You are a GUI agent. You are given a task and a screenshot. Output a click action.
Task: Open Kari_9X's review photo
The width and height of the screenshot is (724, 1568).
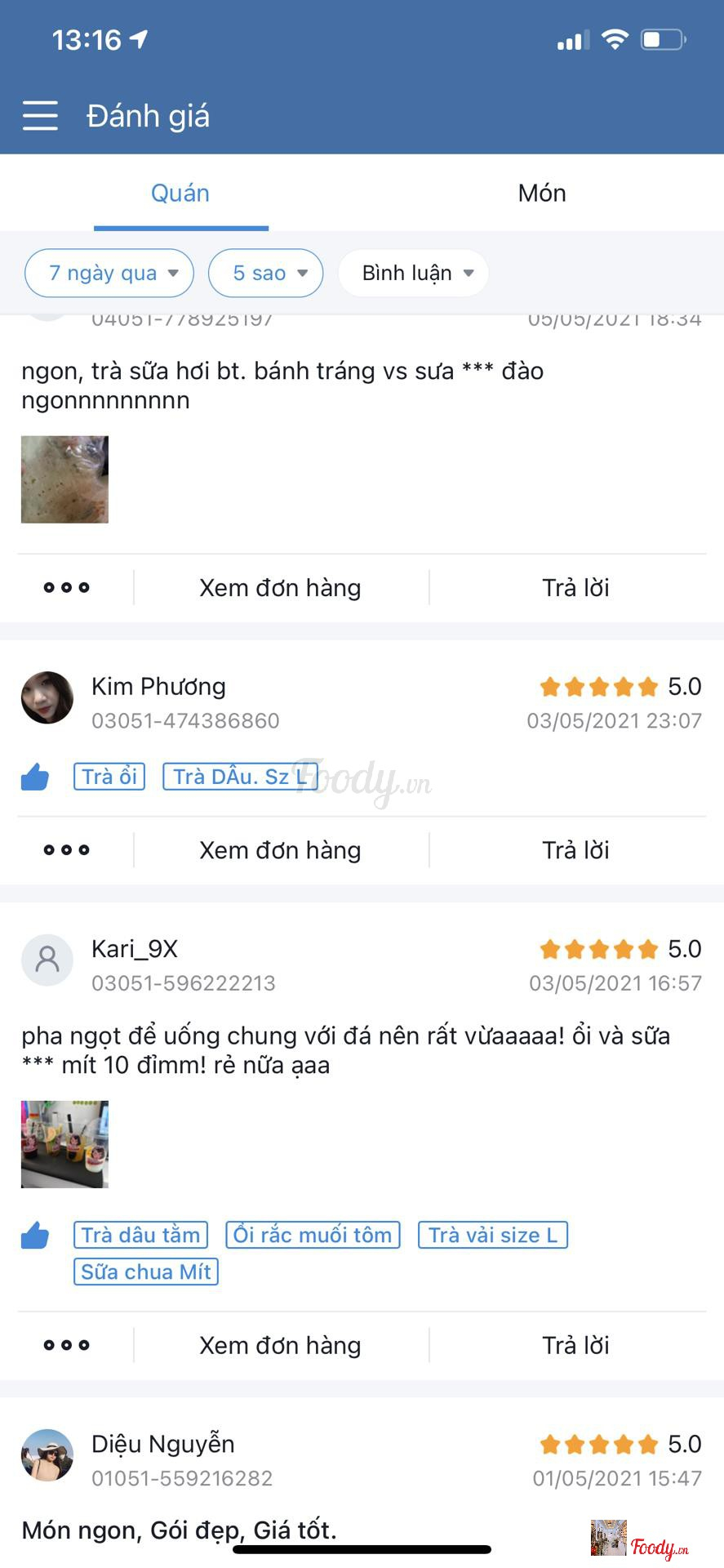click(64, 1144)
